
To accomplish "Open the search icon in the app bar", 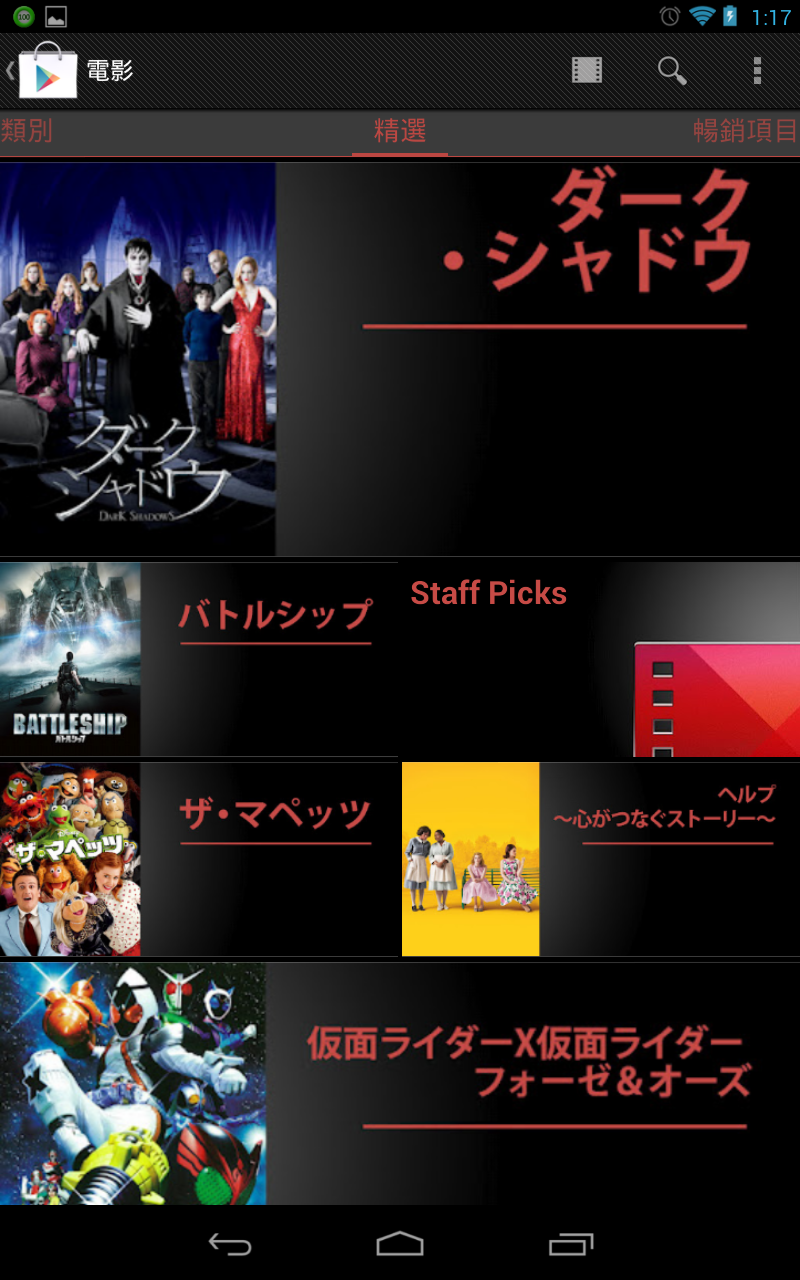I will [x=672, y=71].
